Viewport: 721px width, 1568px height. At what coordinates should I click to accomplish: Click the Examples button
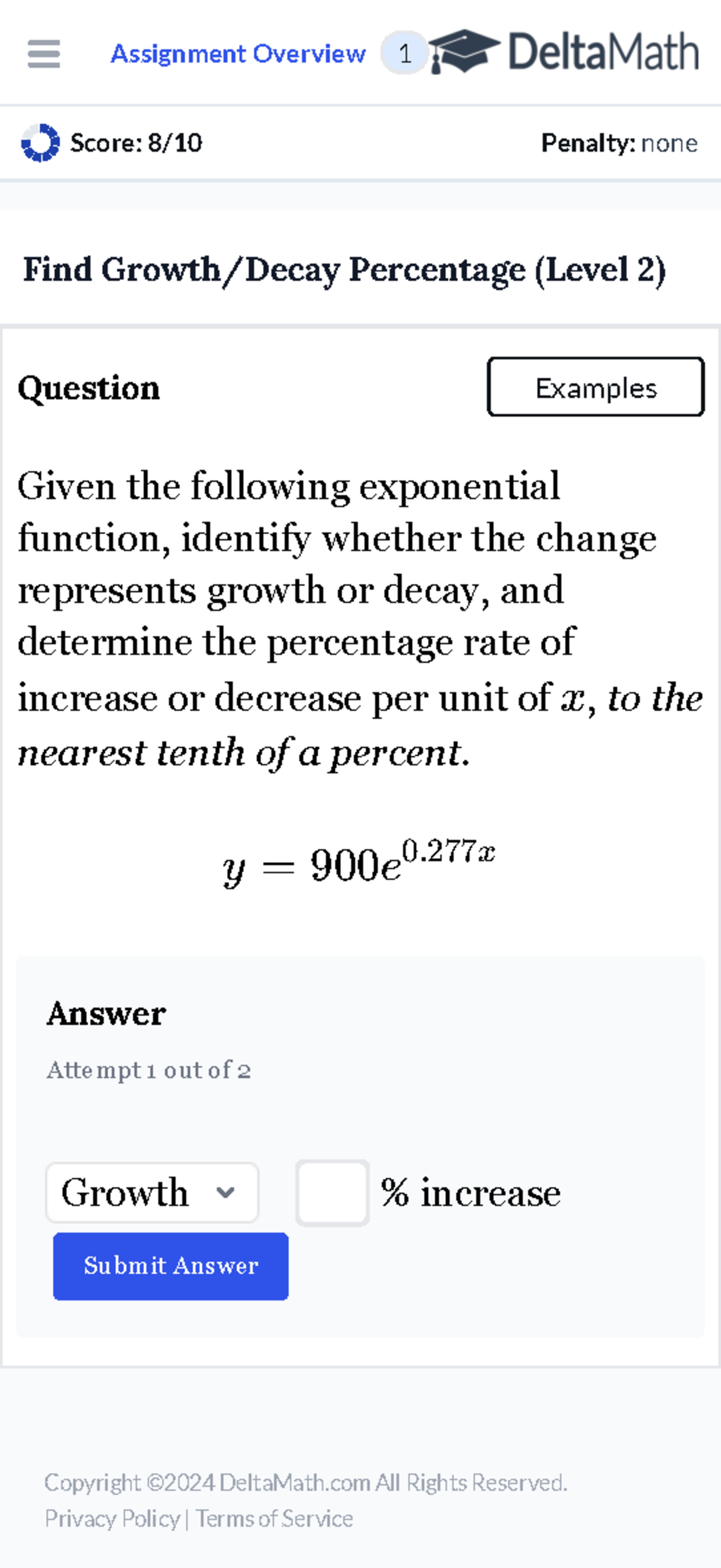coord(595,388)
